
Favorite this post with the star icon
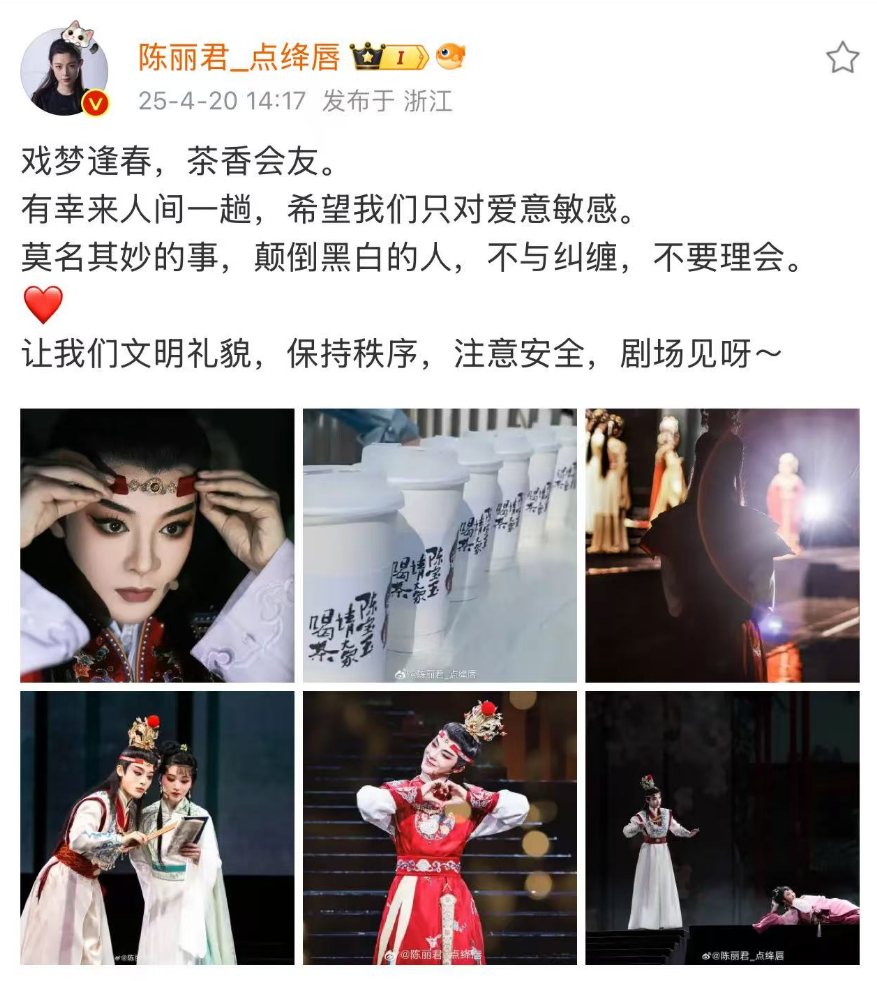842,58
